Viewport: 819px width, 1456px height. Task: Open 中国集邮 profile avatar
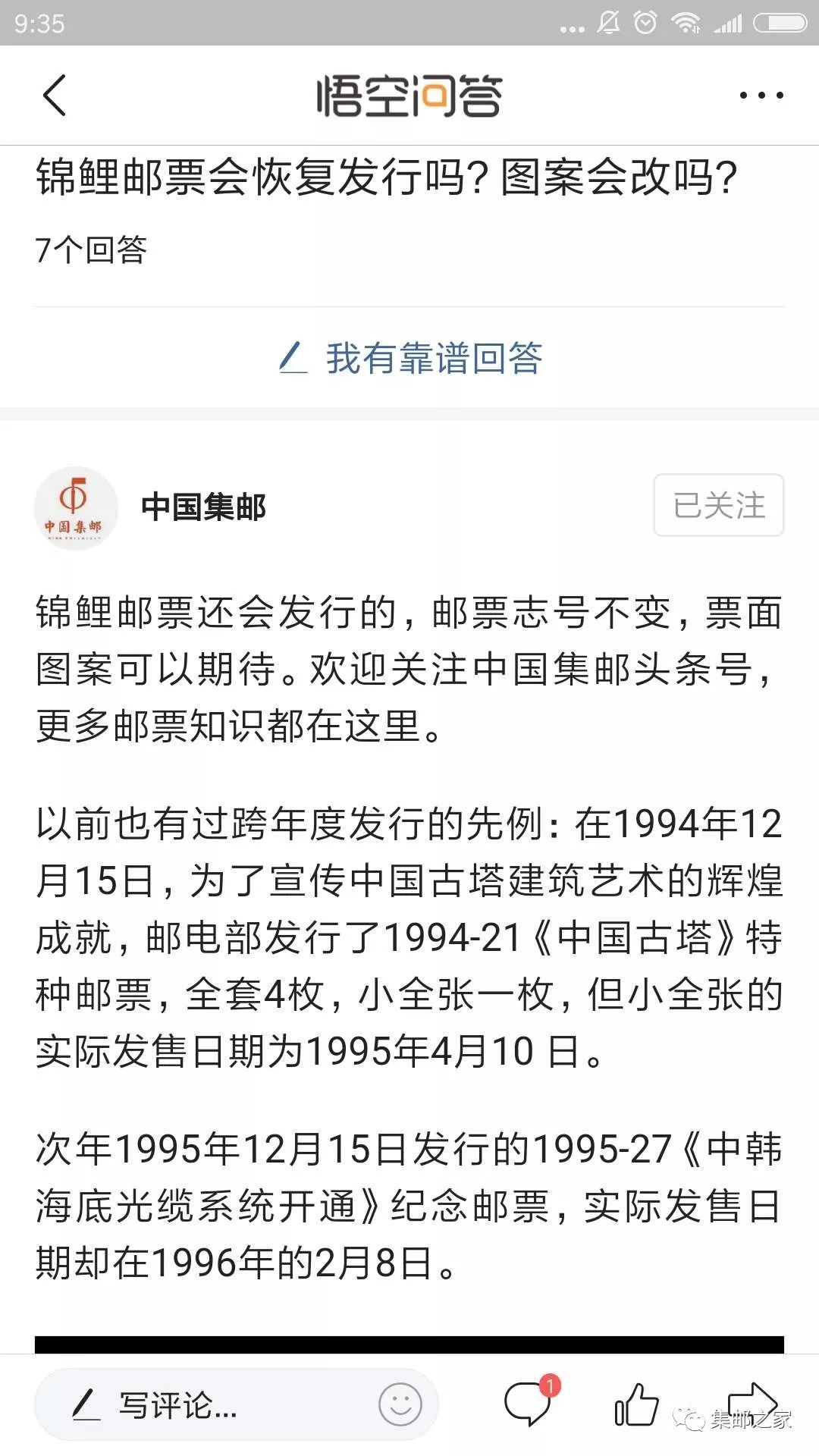pyautogui.click(x=76, y=507)
